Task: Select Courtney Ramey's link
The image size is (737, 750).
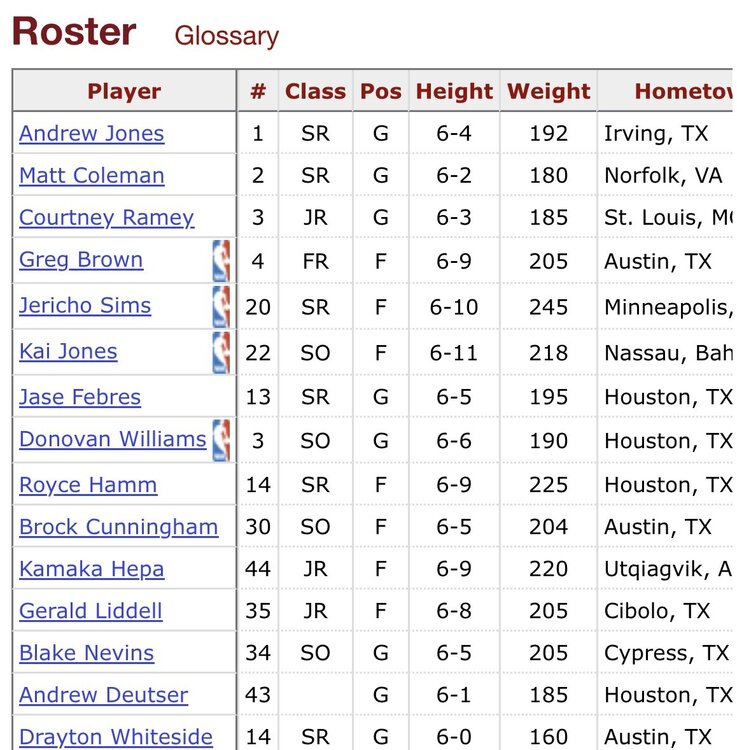Action: (106, 217)
